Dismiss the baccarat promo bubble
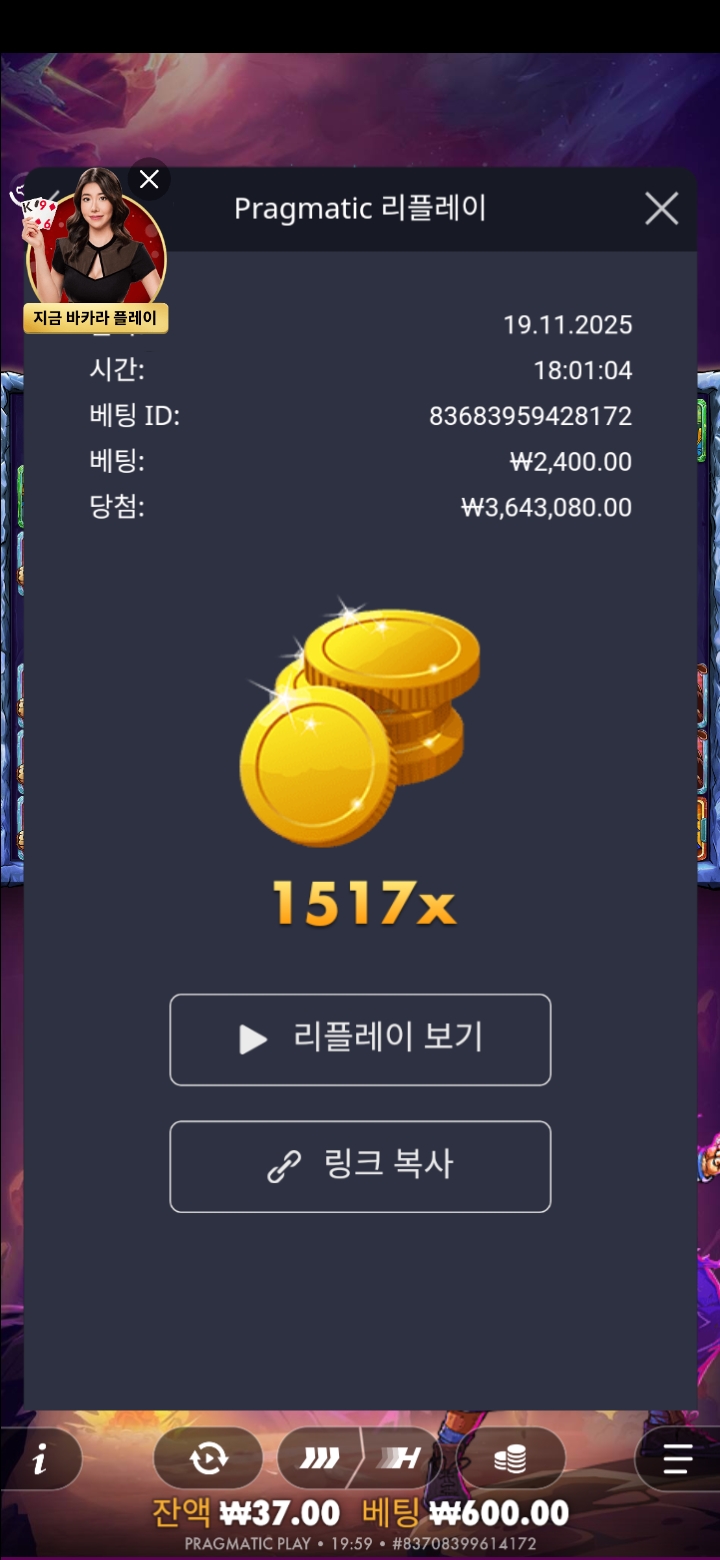720x1560 pixels. click(149, 180)
